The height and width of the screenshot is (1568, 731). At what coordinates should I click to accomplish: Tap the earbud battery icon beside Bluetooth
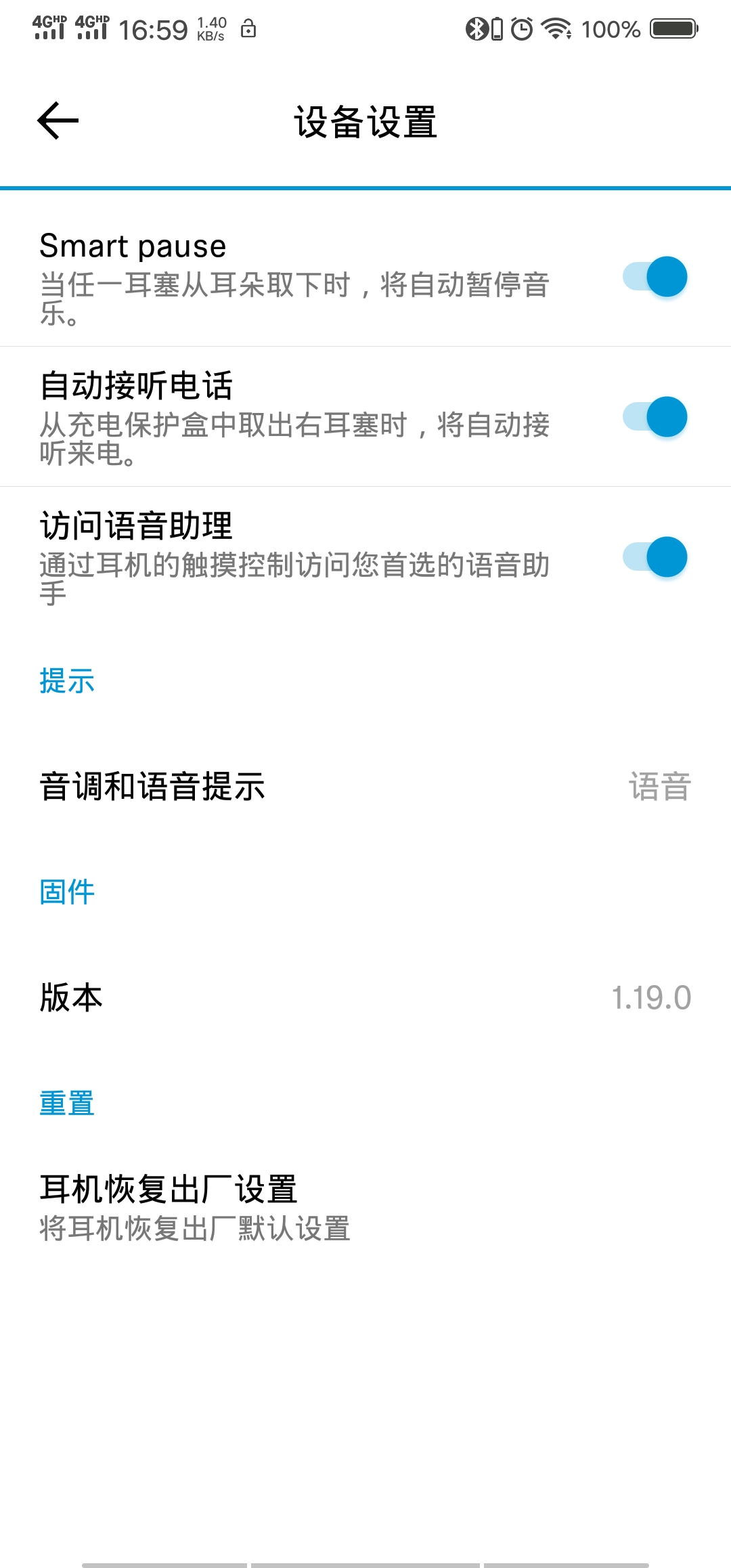[497, 28]
